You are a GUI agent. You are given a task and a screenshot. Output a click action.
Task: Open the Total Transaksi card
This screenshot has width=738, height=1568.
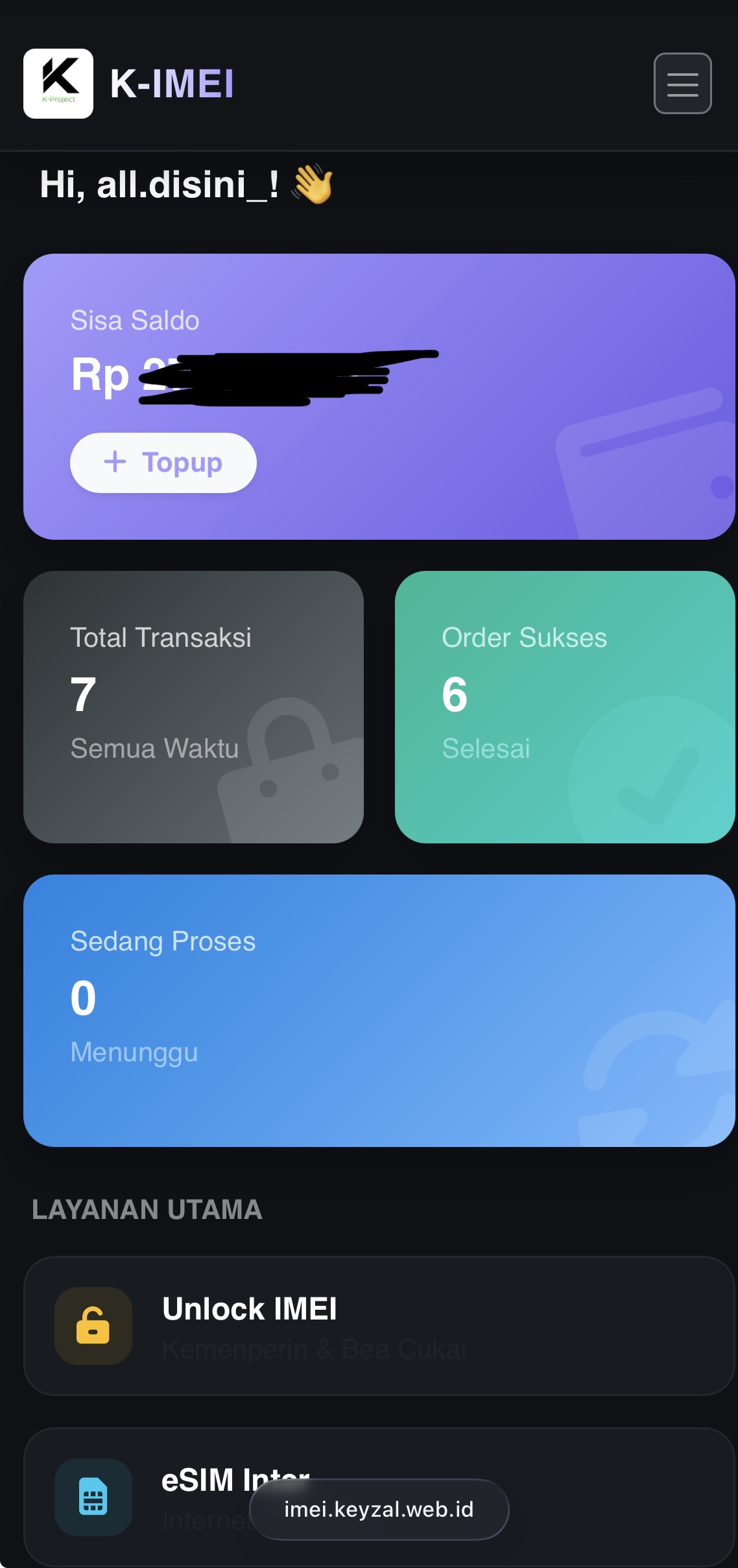point(193,707)
